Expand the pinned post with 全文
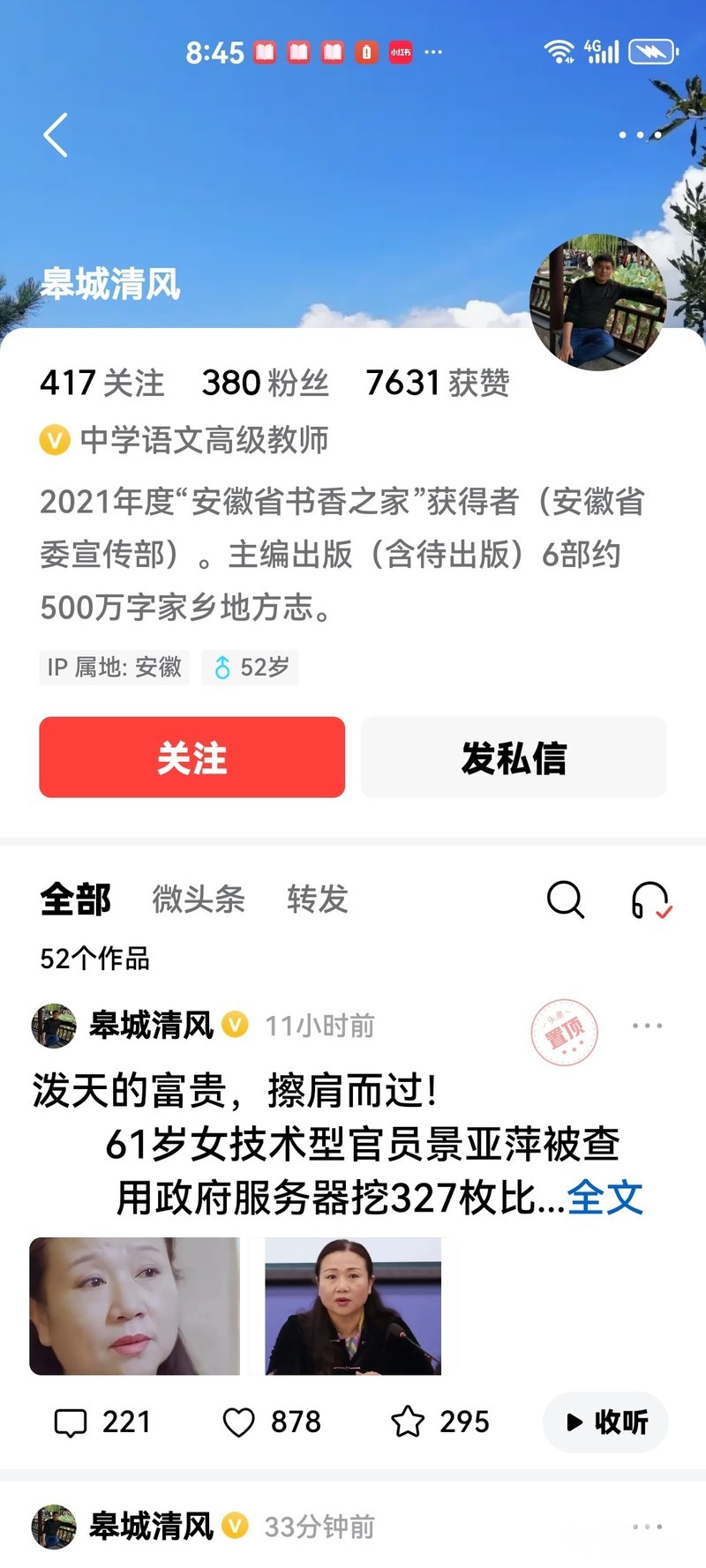 coord(605,1198)
